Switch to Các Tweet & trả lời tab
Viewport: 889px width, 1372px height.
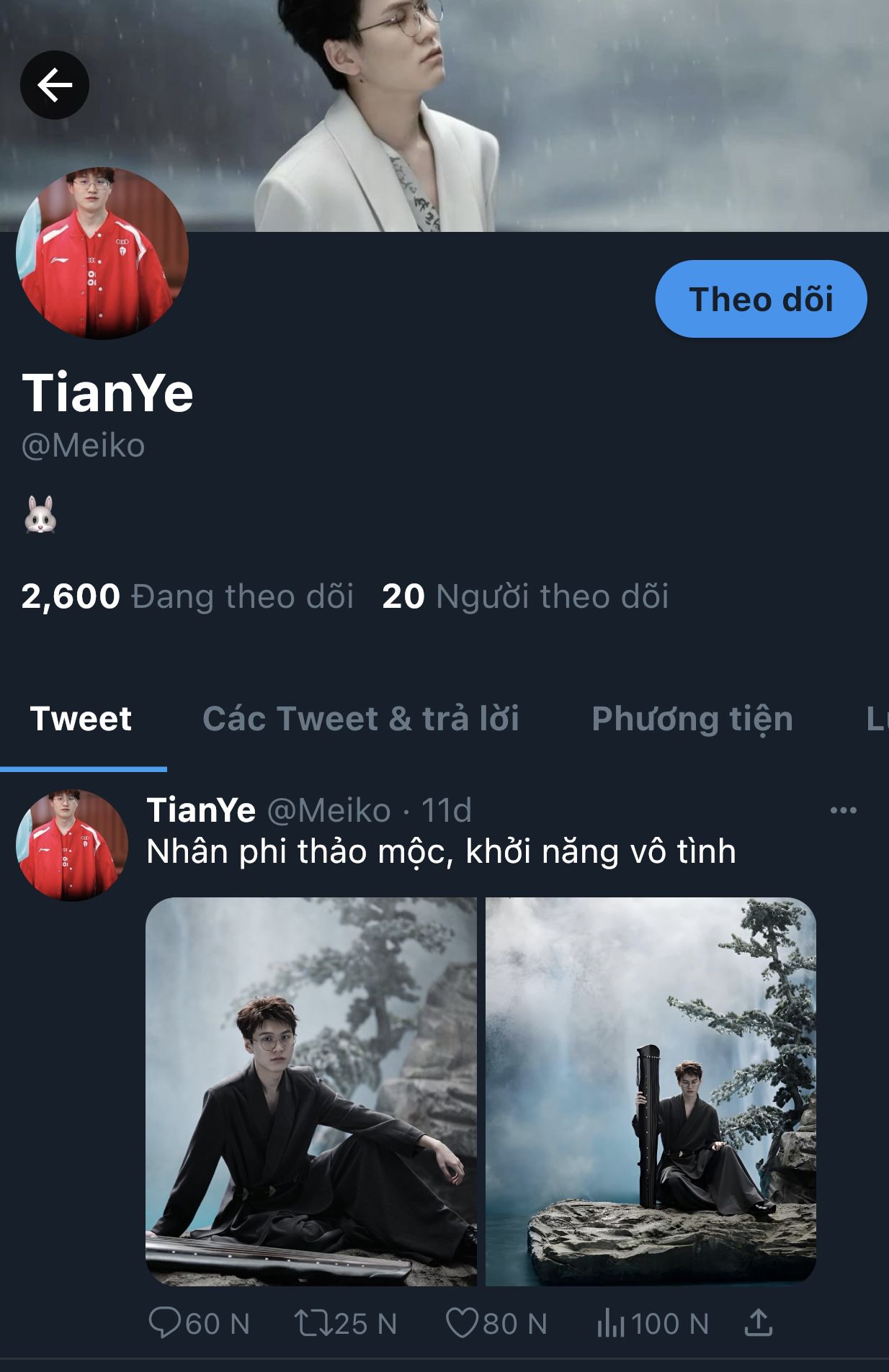tap(360, 719)
